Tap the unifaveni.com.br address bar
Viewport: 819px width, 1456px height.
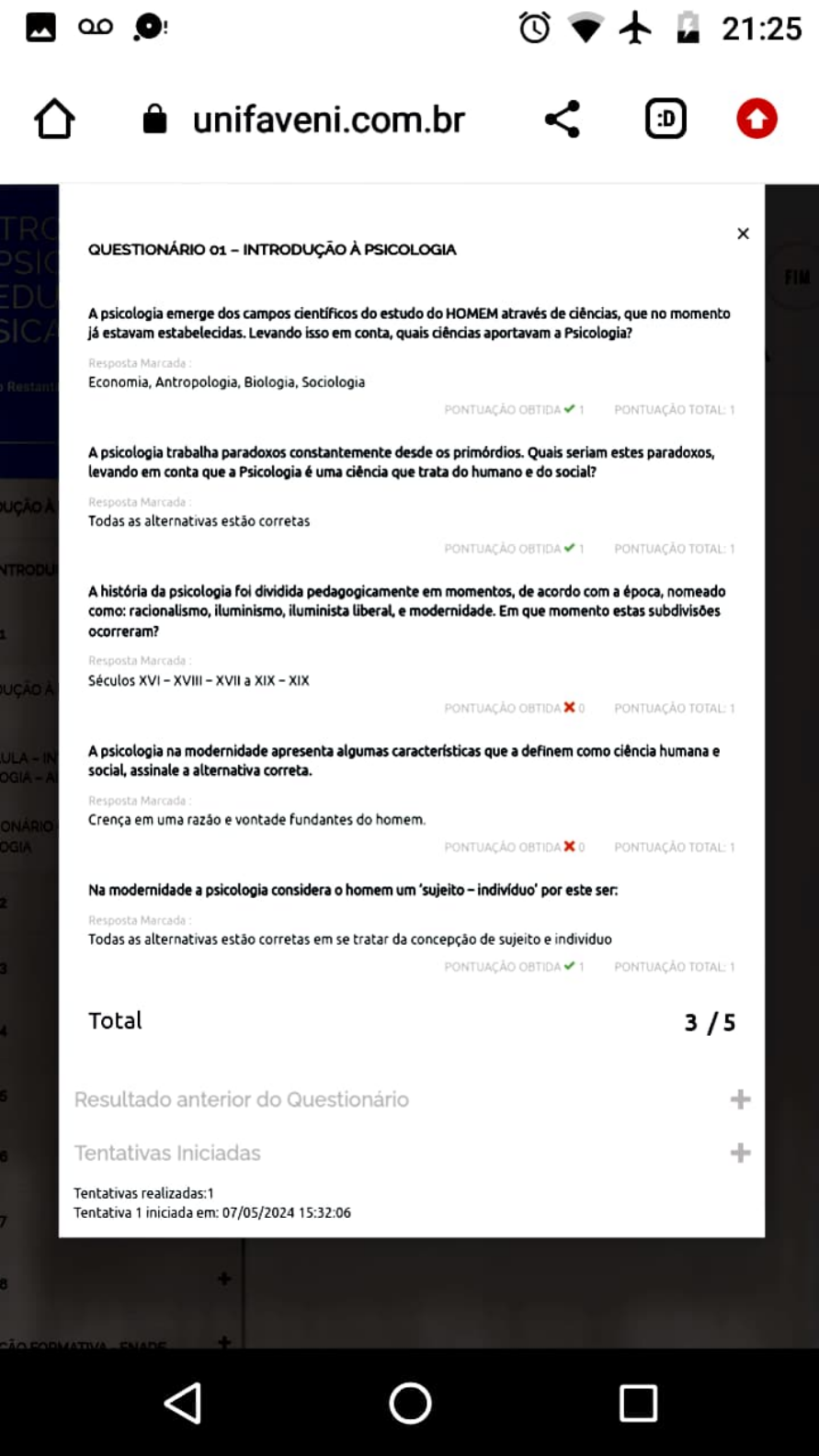[304, 119]
